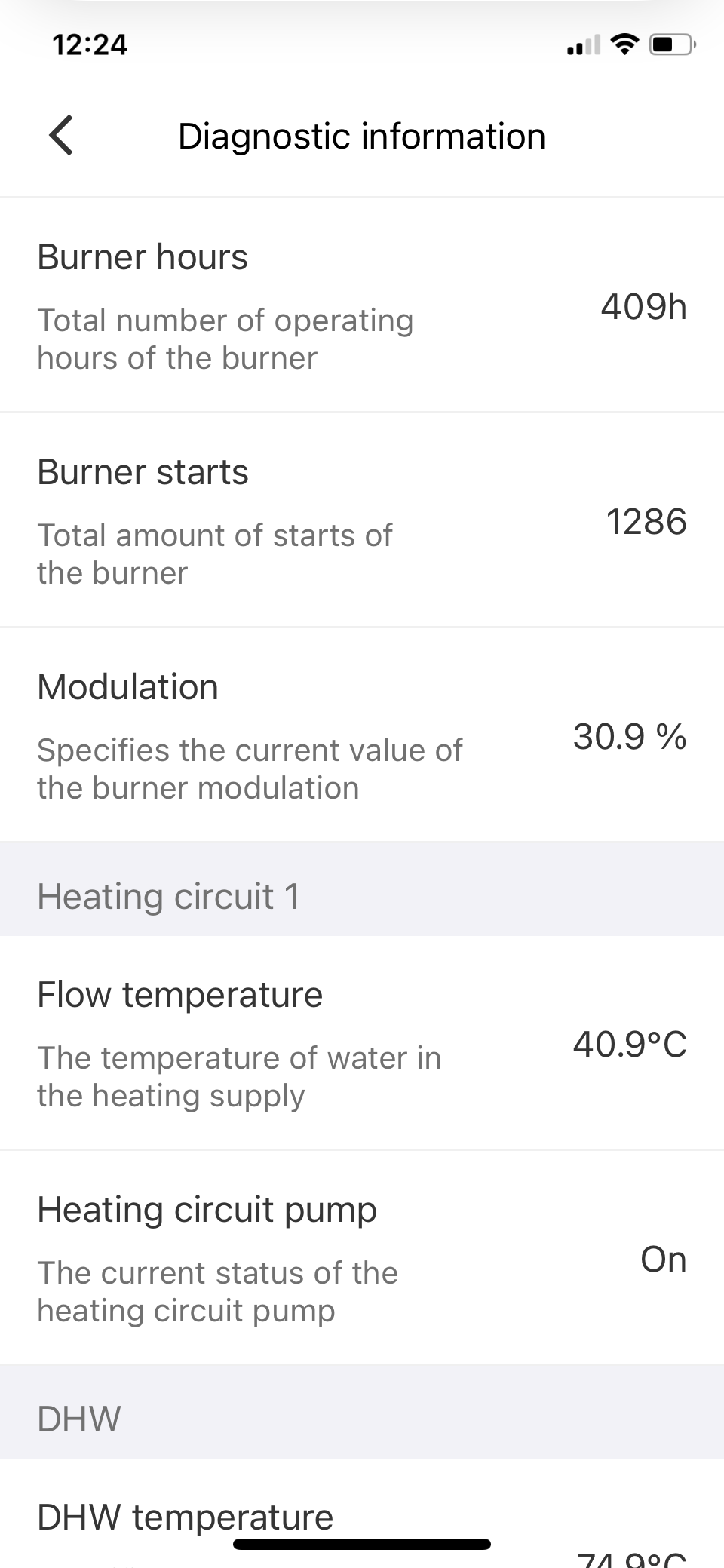Go back from Diagnostic information
This screenshot has height=1568, width=724.
point(62,136)
